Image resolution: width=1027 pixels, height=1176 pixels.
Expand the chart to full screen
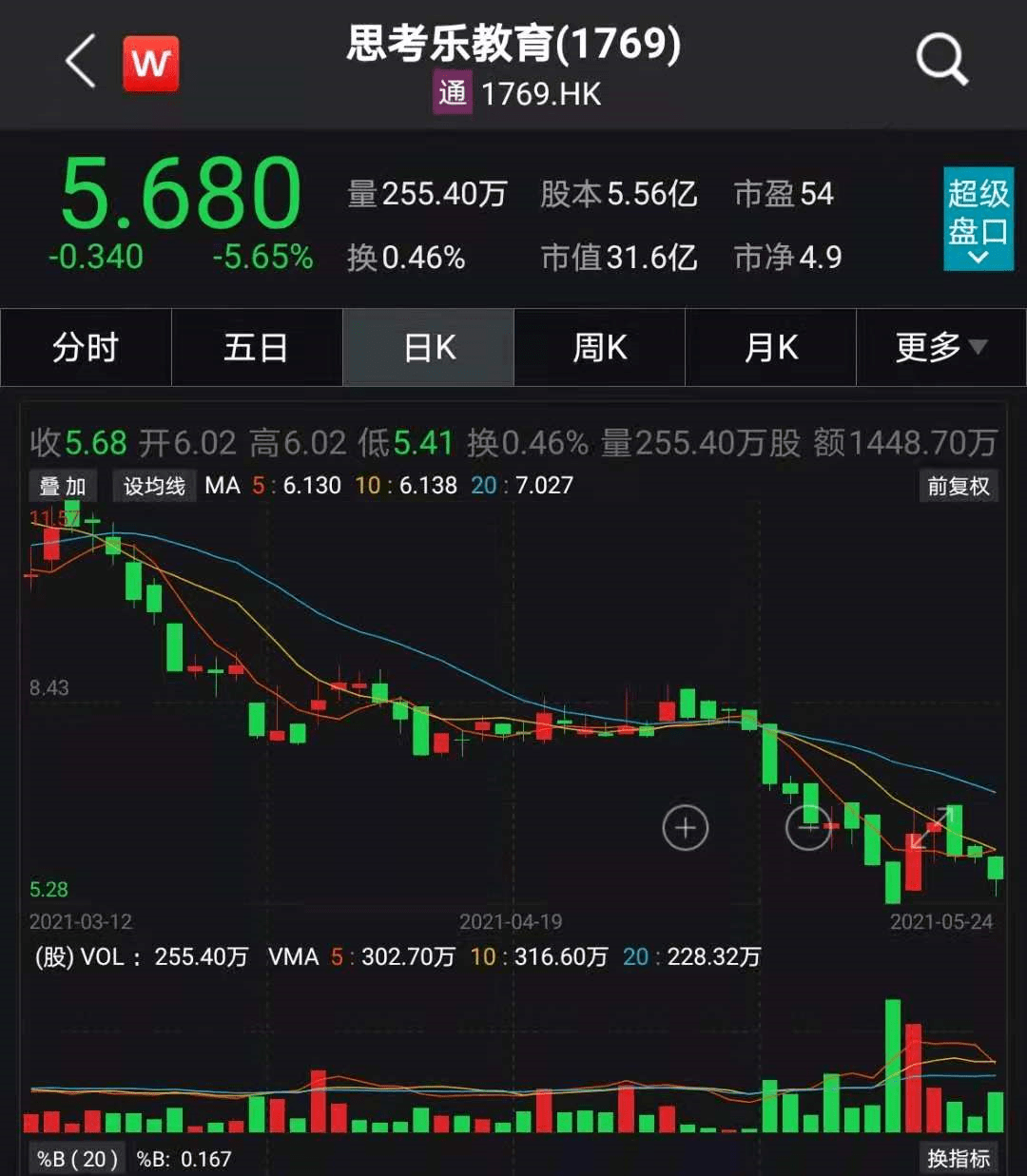click(931, 828)
